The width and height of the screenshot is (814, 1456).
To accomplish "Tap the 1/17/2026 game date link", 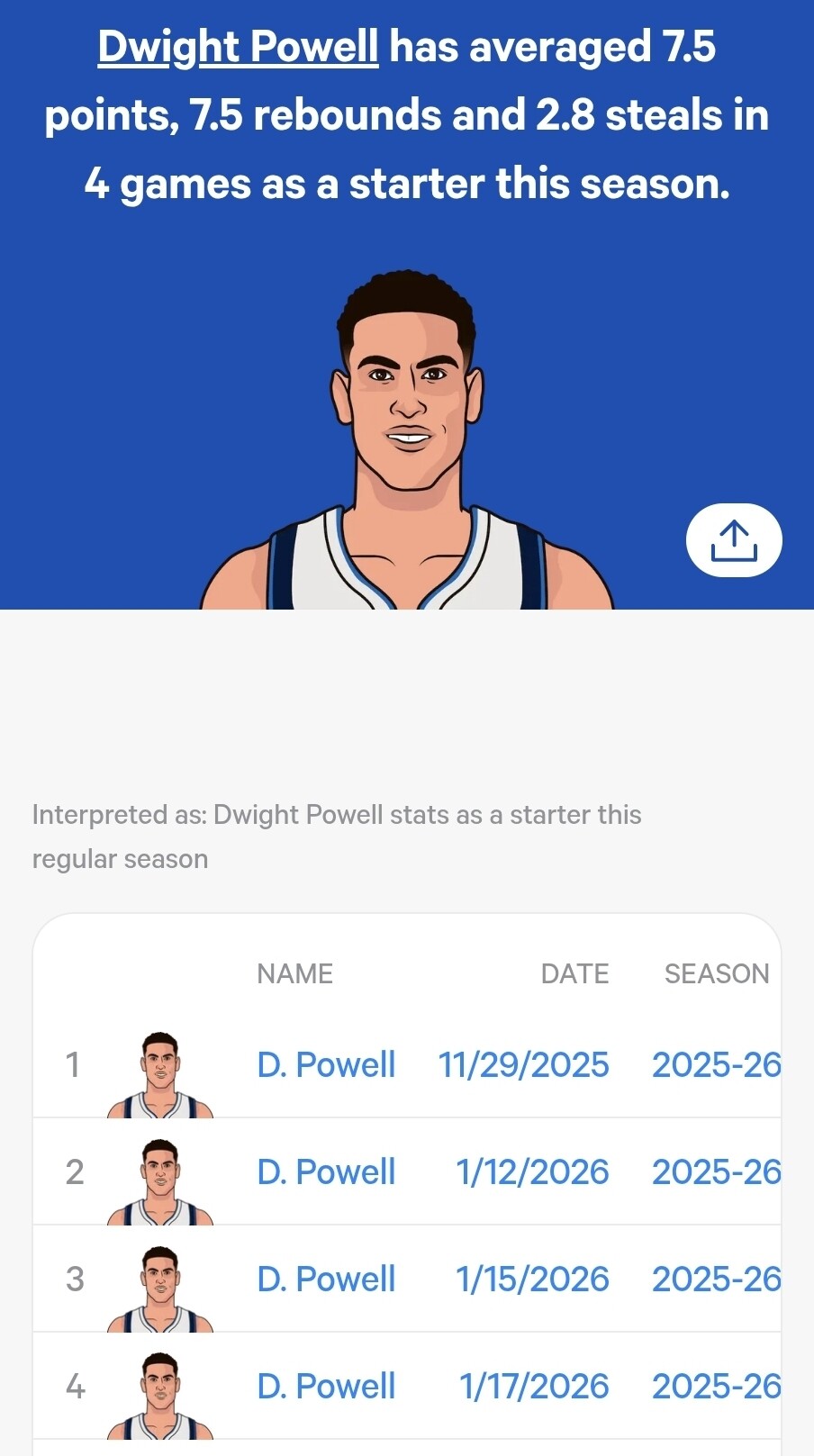I will (x=534, y=1387).
